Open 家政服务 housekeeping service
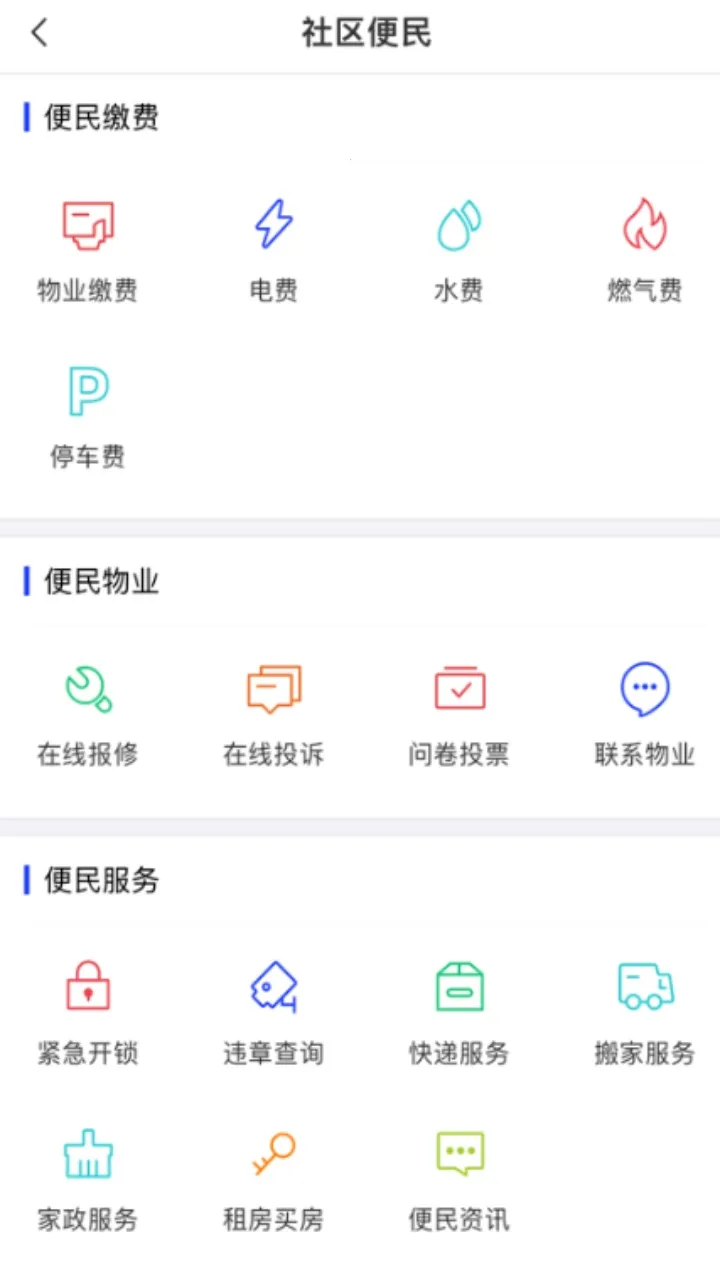Screen dimensions: 720x1280 (x=88, y=1178)
